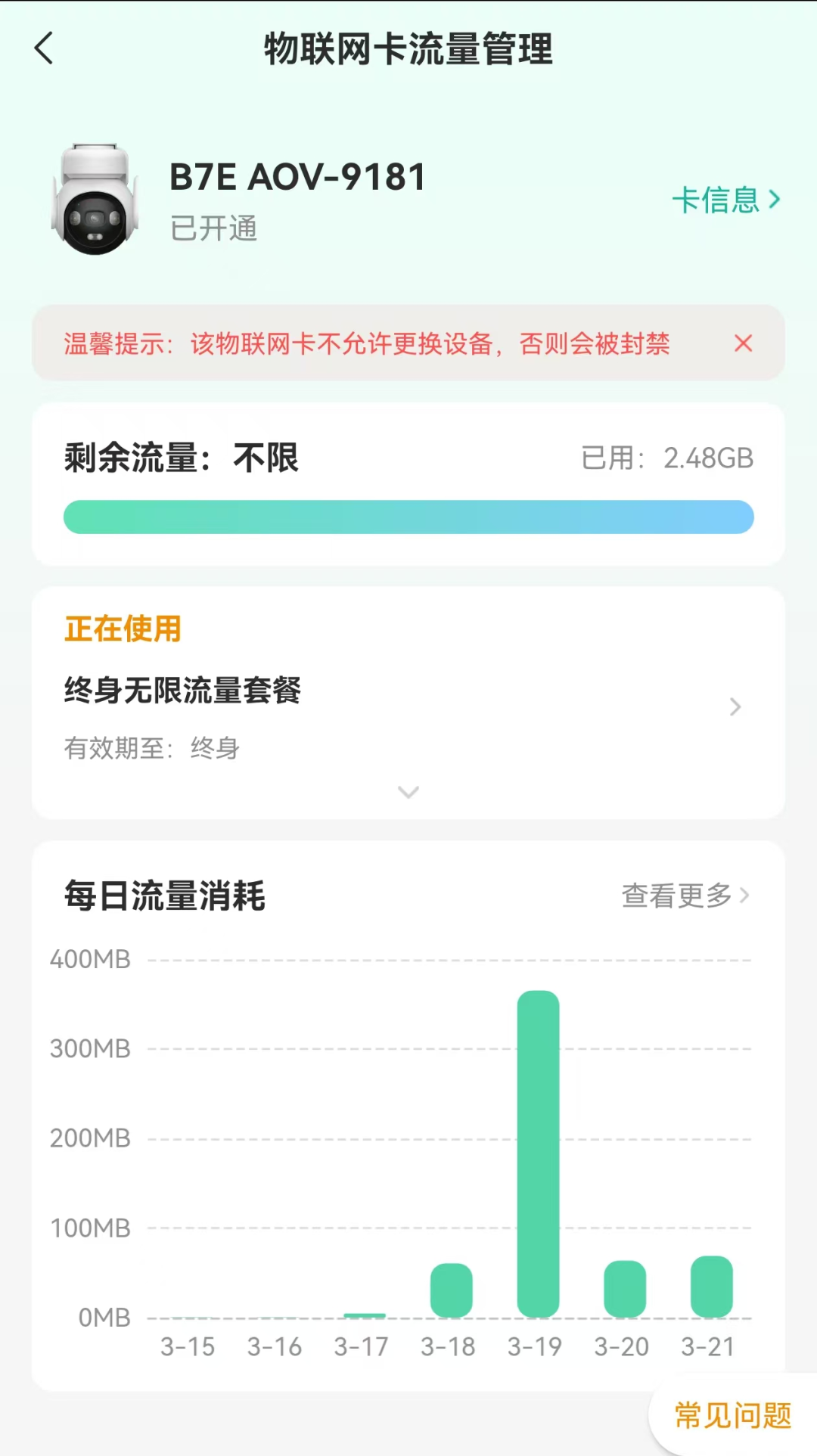Open 常见问题 FAQ button
The image size is (817, 1456).
pyautogui.click(x=733, y=1415)
